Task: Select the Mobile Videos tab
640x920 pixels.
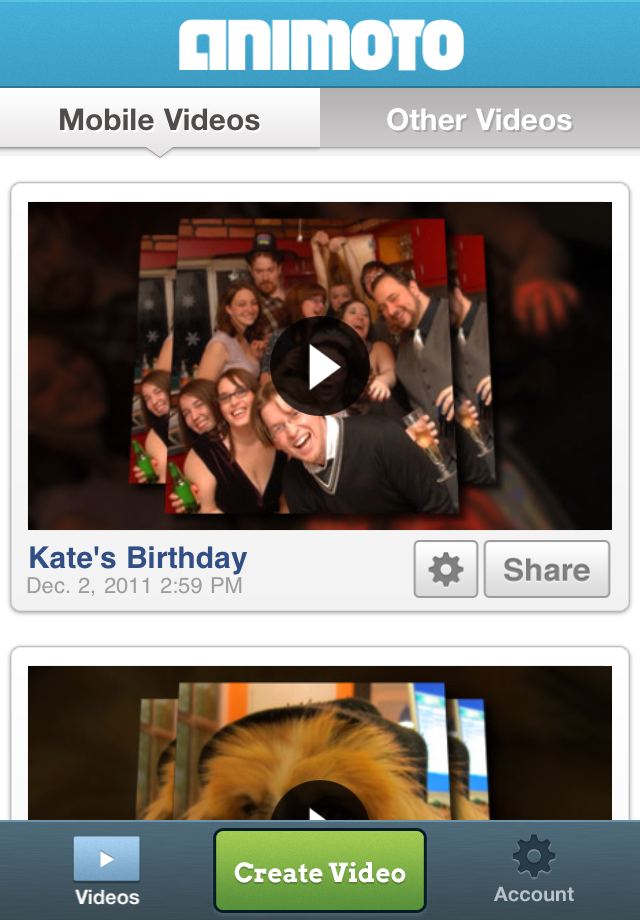Action: (x=160, y=121)
